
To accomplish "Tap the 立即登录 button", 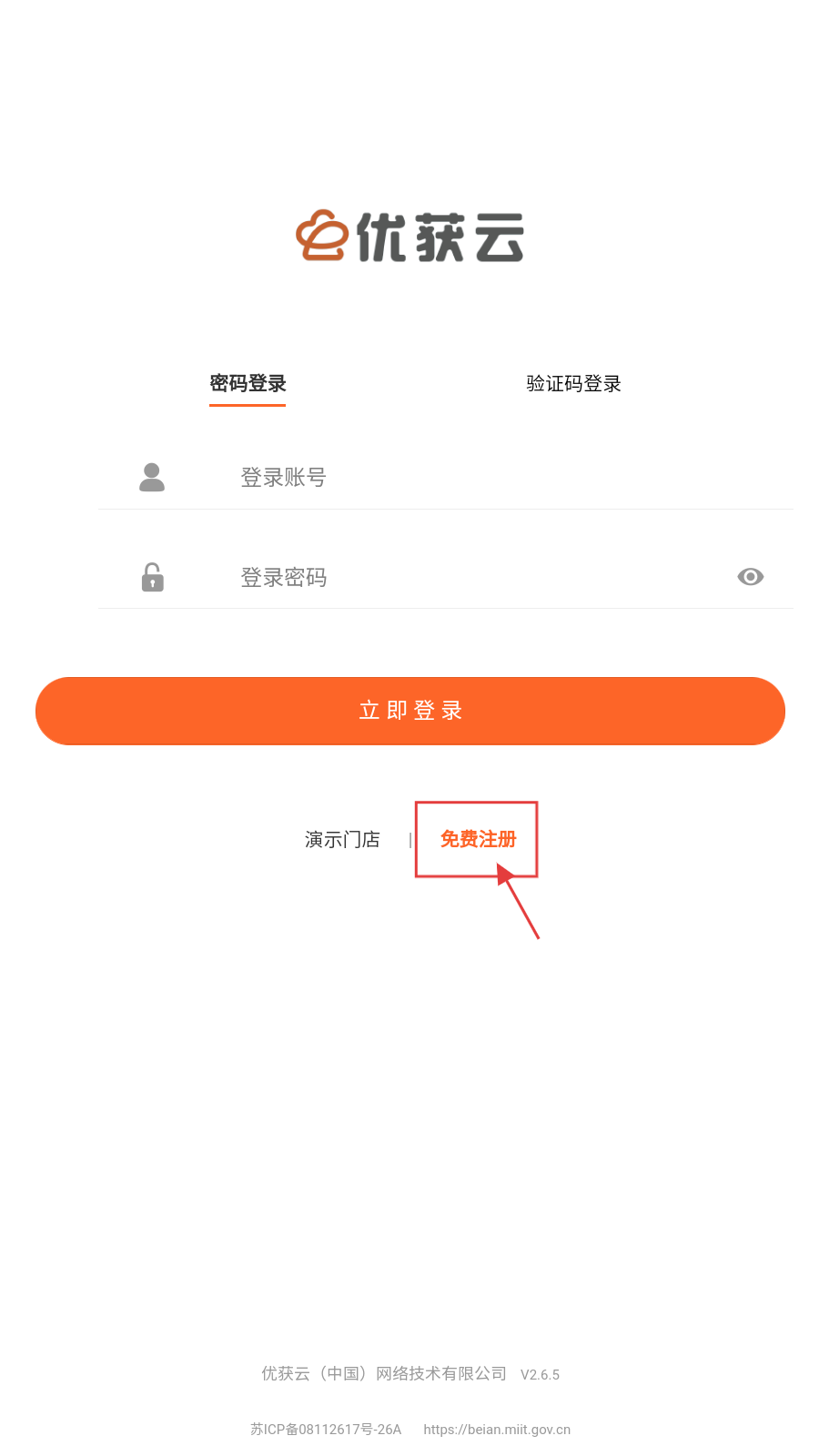I will point(410,711).
